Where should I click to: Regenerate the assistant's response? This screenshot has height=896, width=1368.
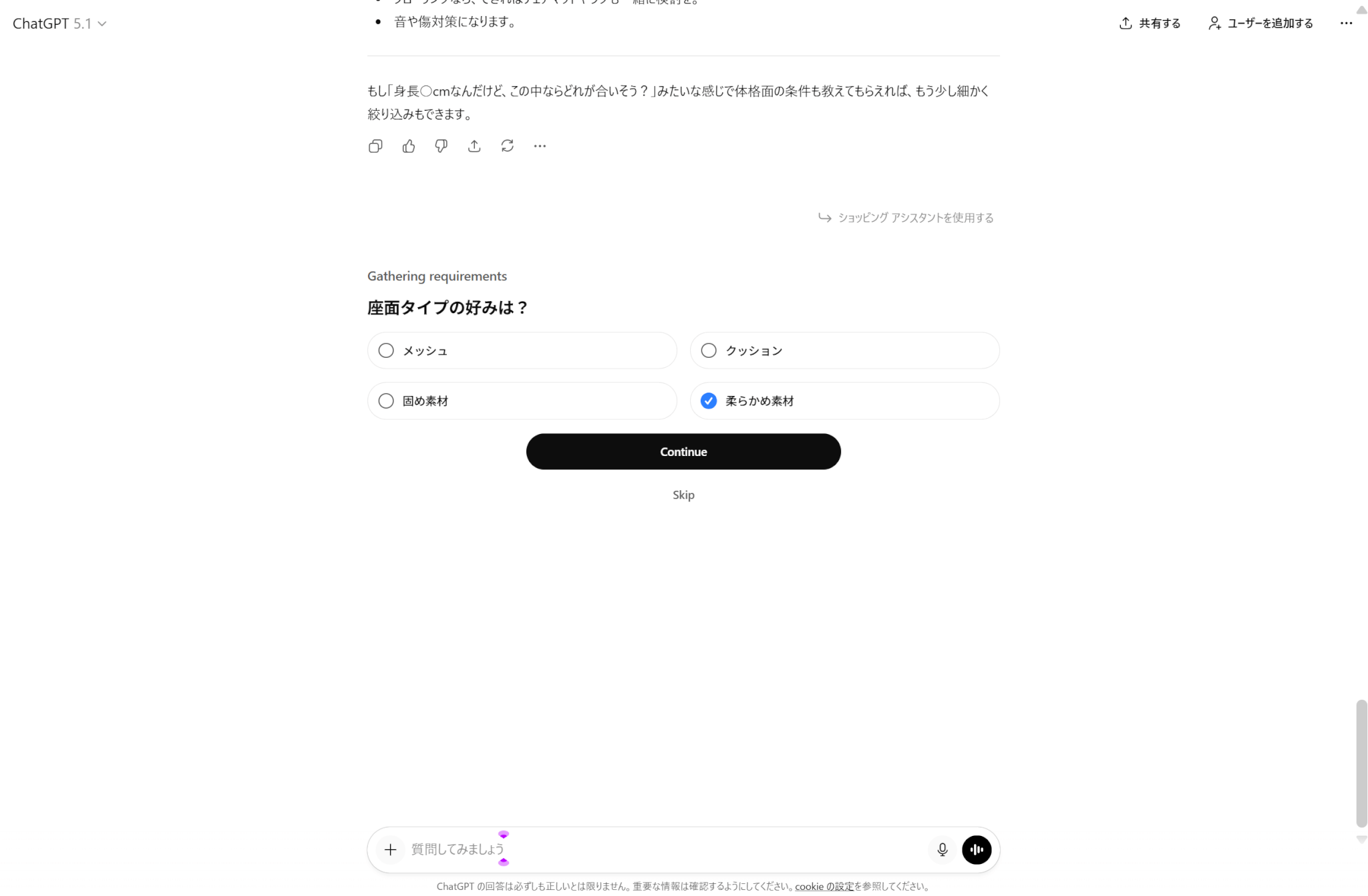tap(507, 146)
